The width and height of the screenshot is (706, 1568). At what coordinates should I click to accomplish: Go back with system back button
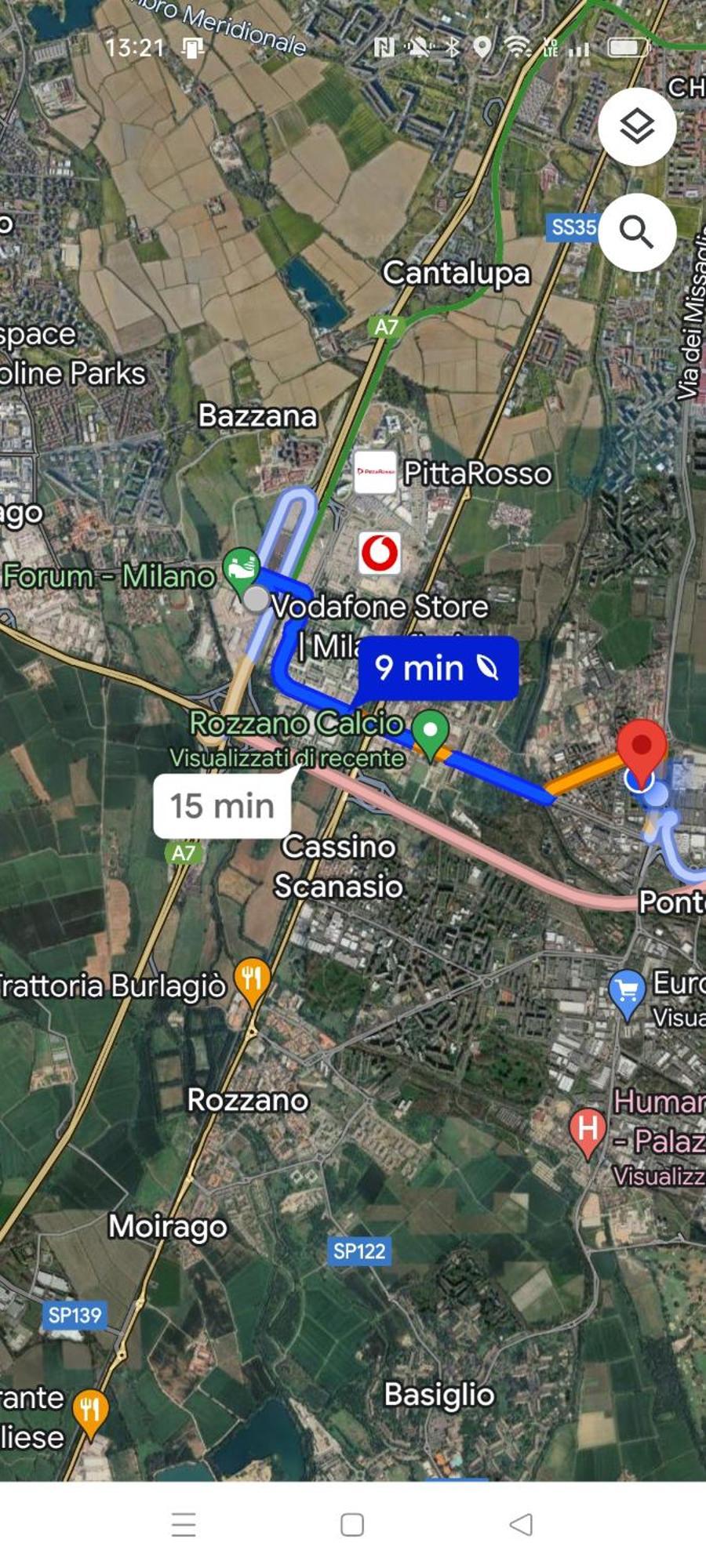[521, 1525]
